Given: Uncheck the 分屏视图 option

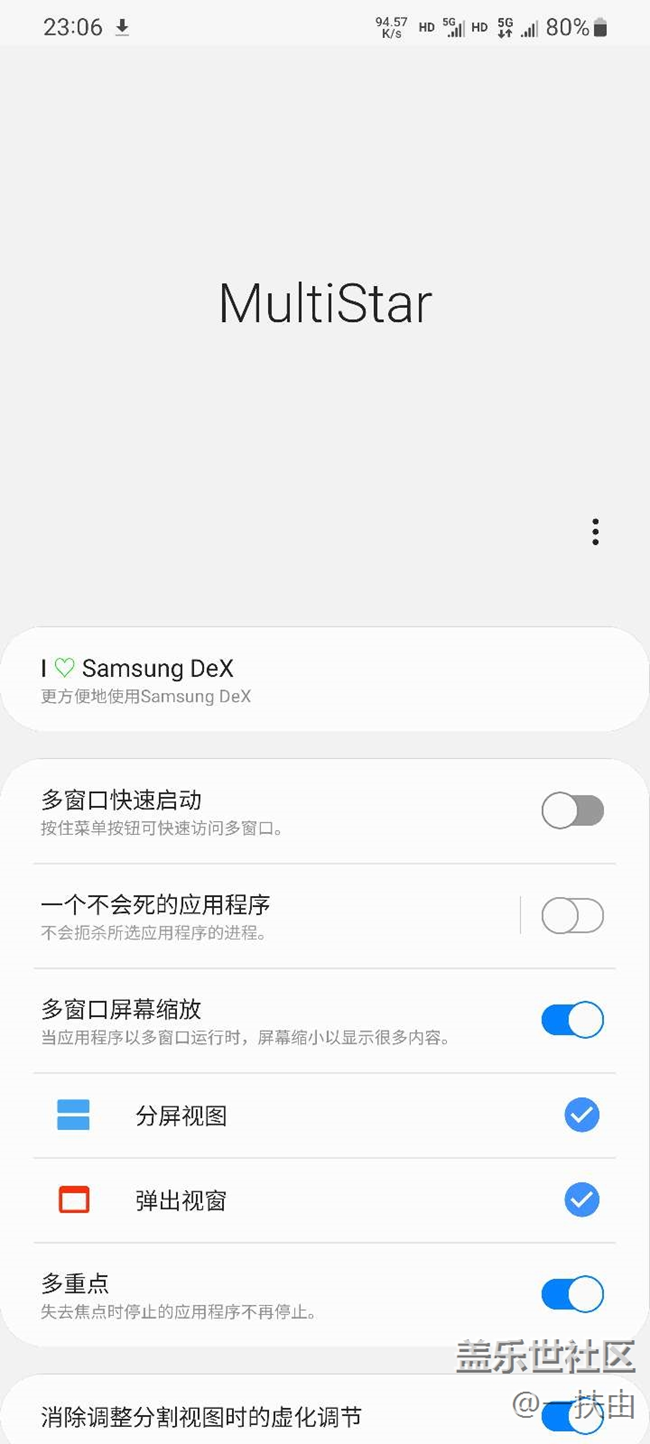Looking at the screenshot, I should point(581,1115).
